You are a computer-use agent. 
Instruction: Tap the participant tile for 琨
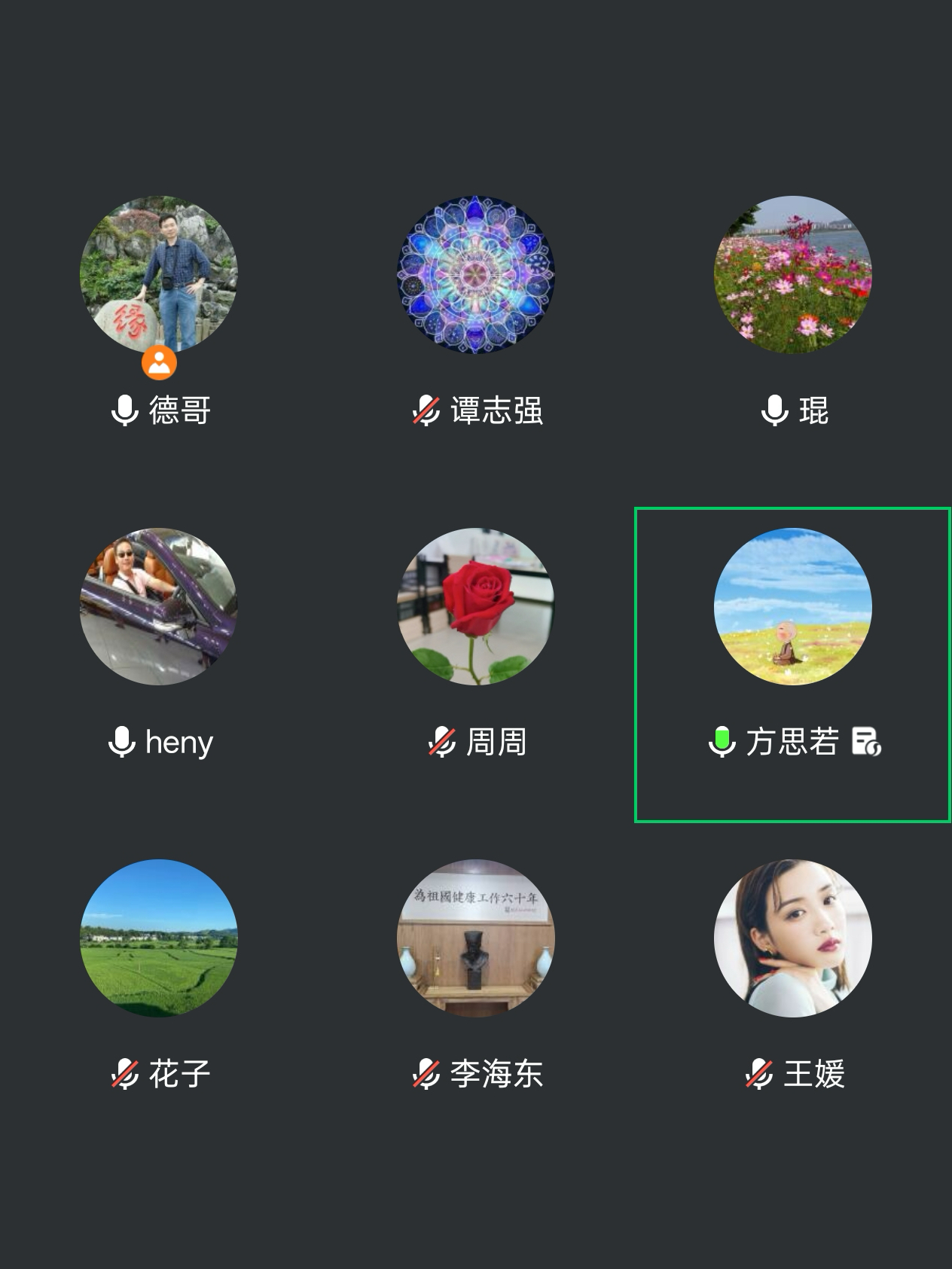(x=793, y=275)
